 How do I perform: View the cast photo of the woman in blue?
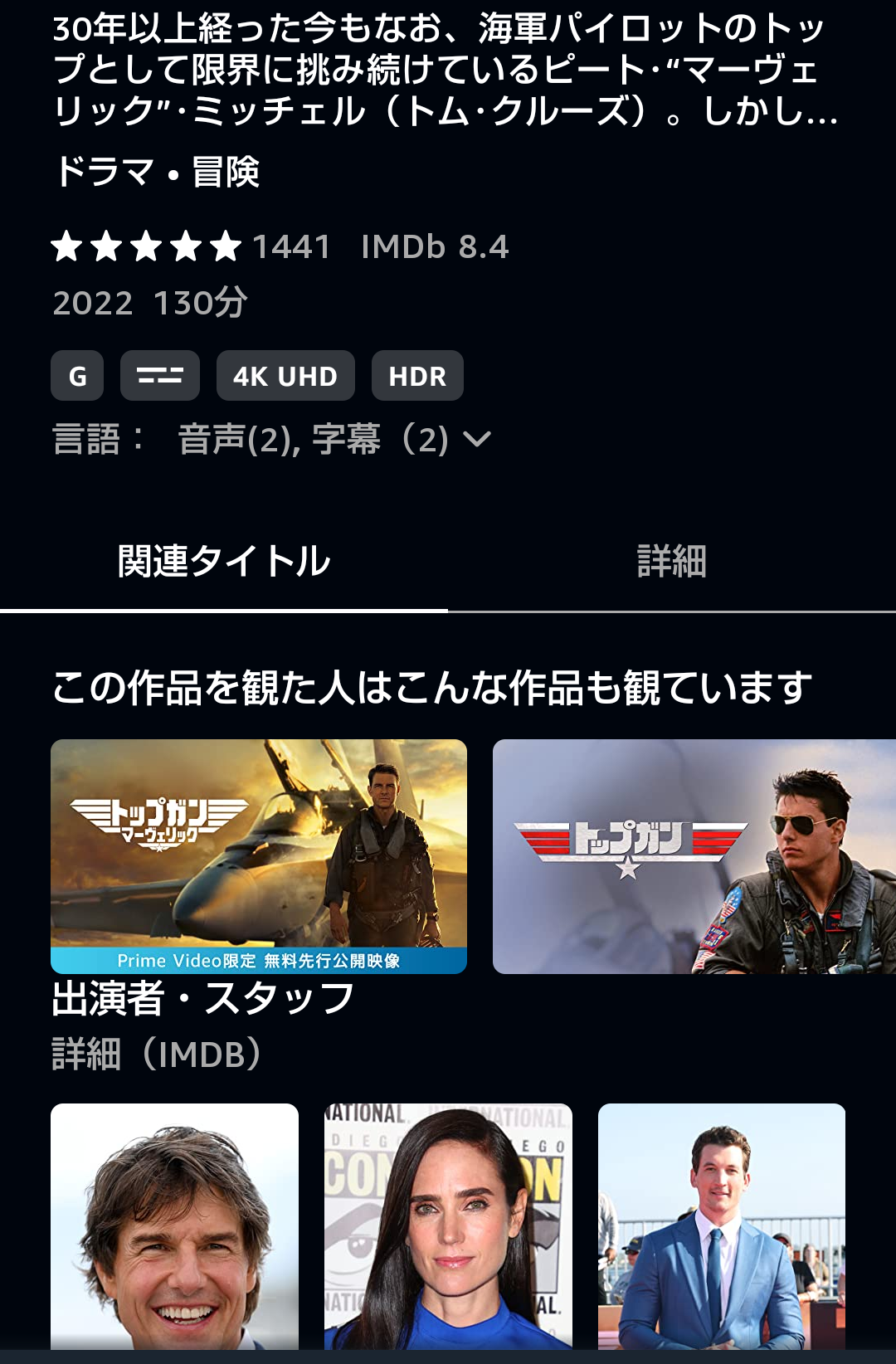pyautogui.click(x=448, y=1225)
